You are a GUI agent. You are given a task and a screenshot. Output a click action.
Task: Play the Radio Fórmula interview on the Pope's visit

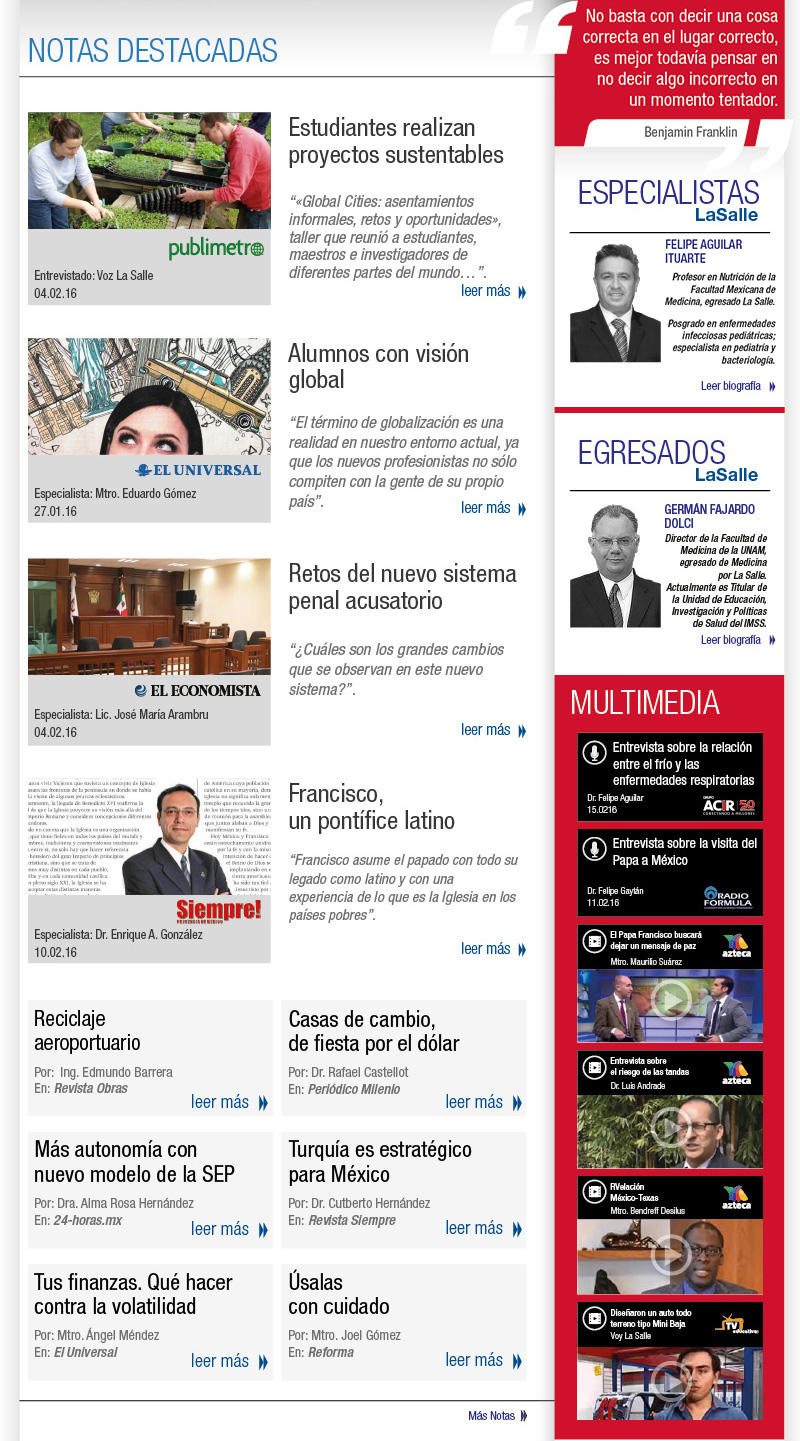pos(670,872)
